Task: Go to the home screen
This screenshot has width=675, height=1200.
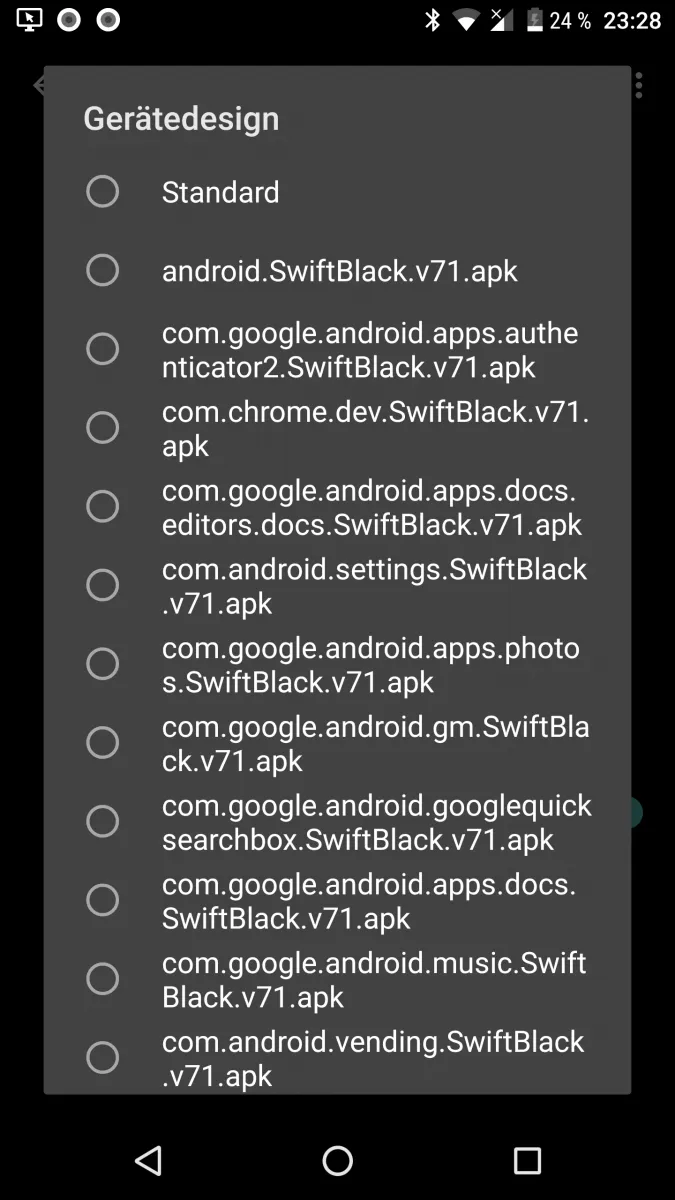Action: 338,1160
